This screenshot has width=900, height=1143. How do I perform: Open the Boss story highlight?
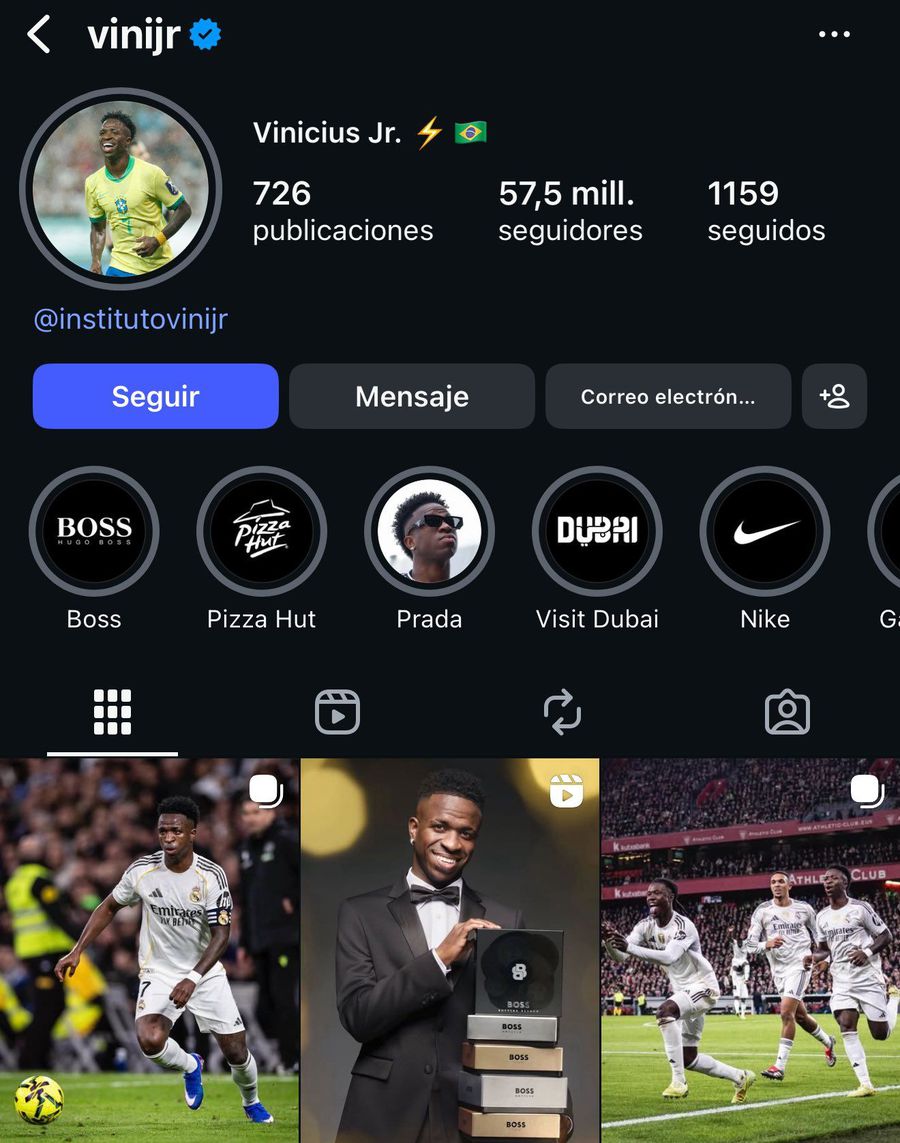[94, 531]
